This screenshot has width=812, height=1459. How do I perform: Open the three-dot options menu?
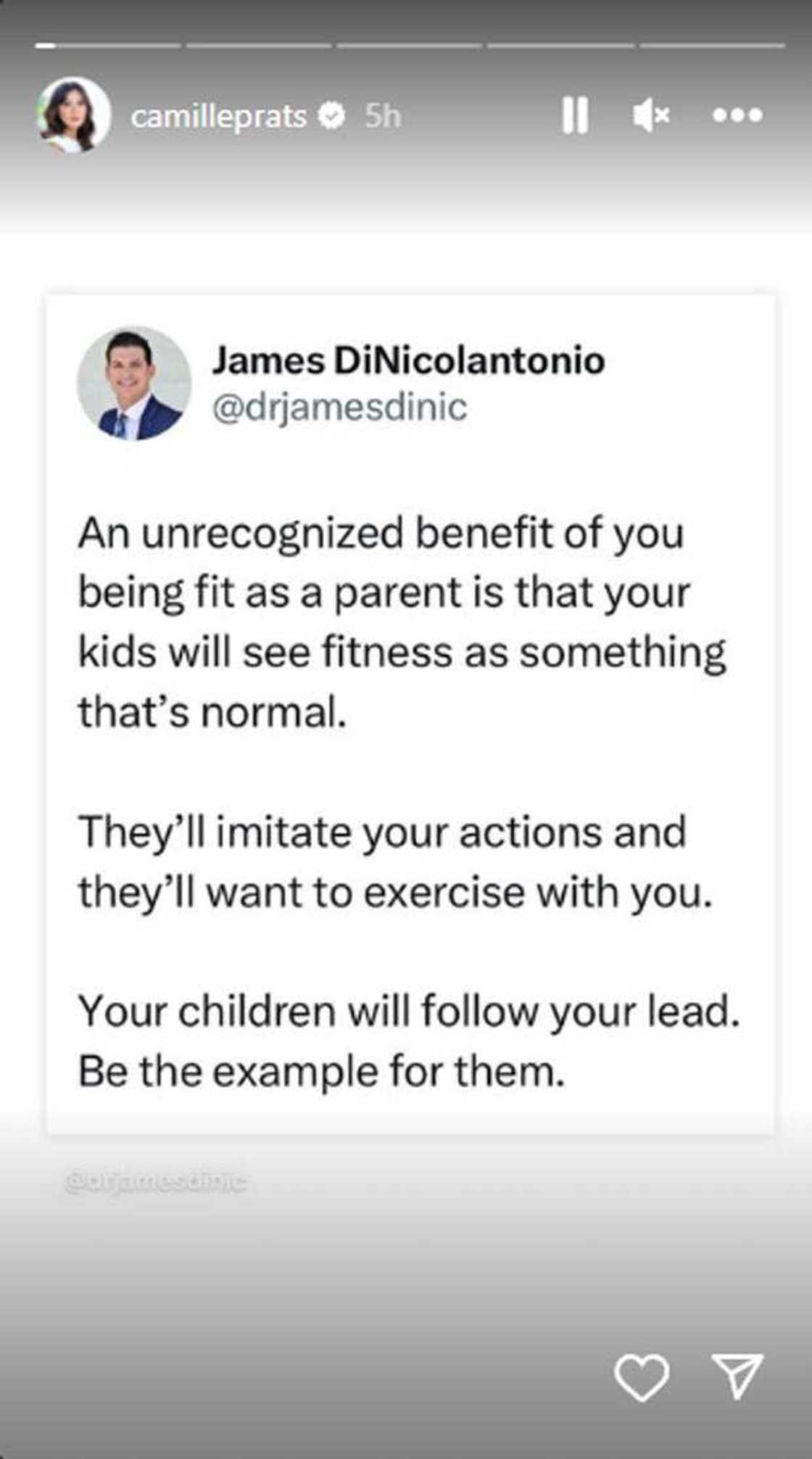737,115
